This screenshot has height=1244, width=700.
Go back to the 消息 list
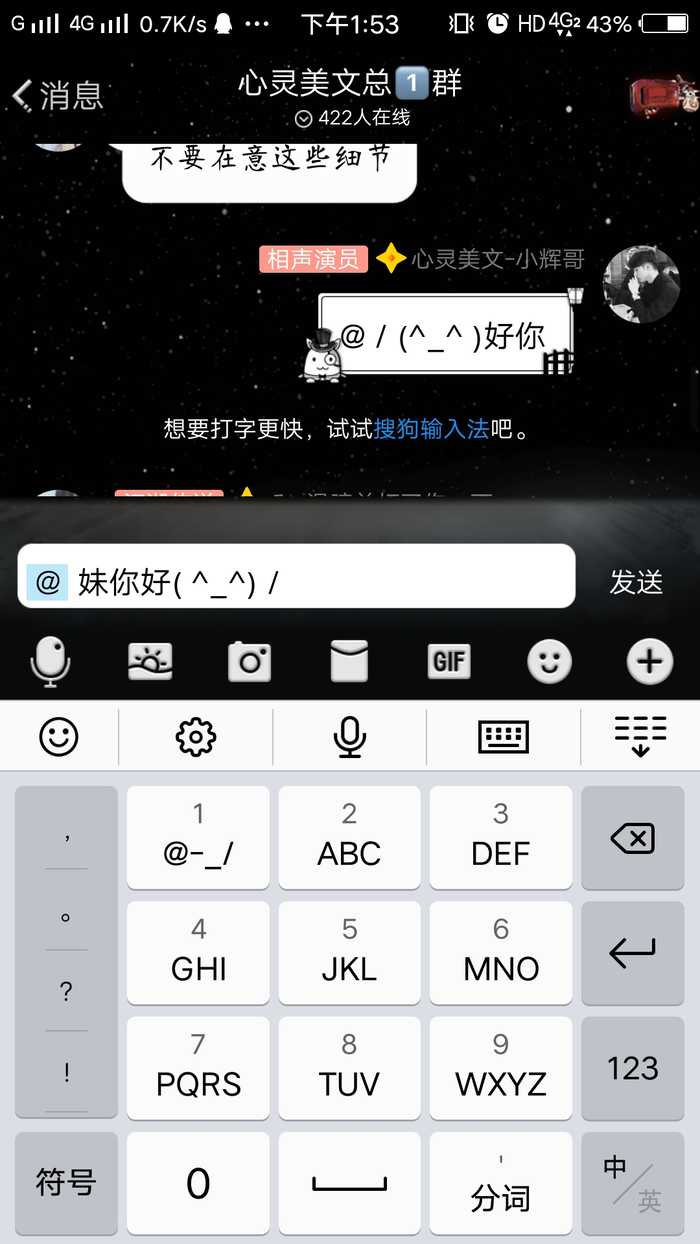(x=58, y=95)
